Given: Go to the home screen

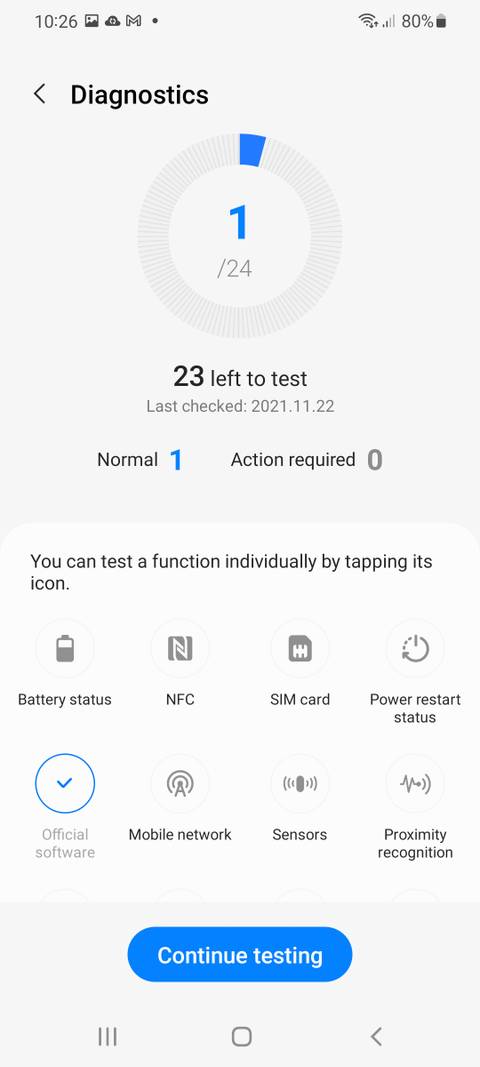Looking at the screenshot, I should click(x=241, y=1036).
